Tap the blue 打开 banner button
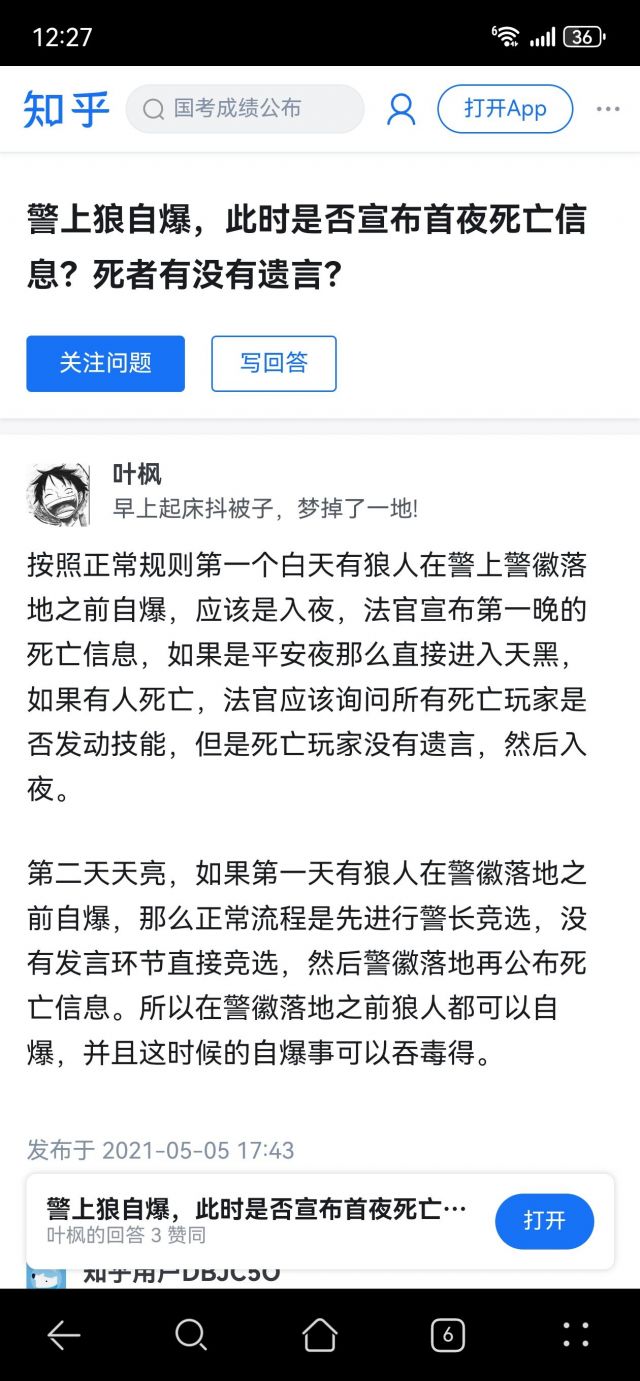640x1381 pixels. point(544,1221)
